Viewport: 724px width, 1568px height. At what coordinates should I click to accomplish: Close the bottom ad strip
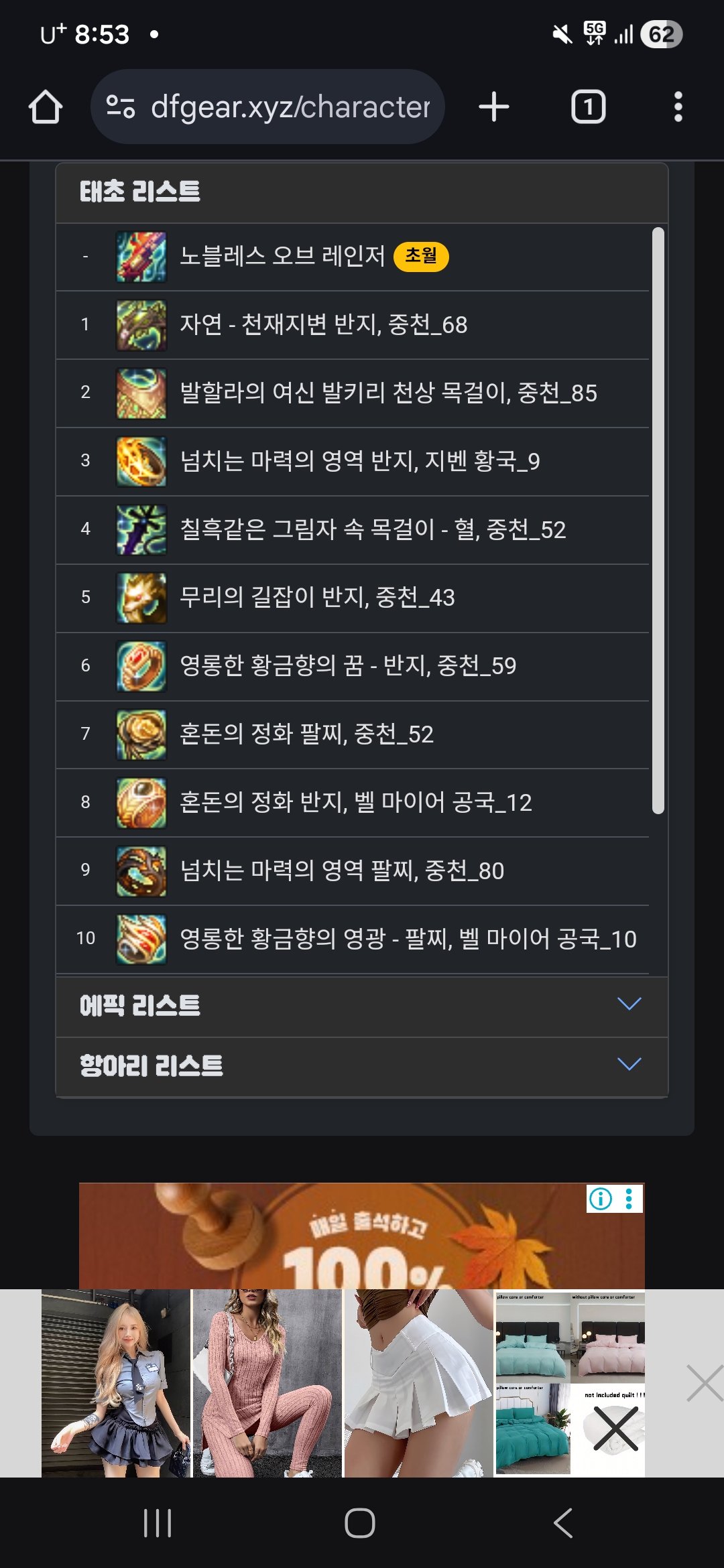pyautogui.click(x=704, y=1384)
